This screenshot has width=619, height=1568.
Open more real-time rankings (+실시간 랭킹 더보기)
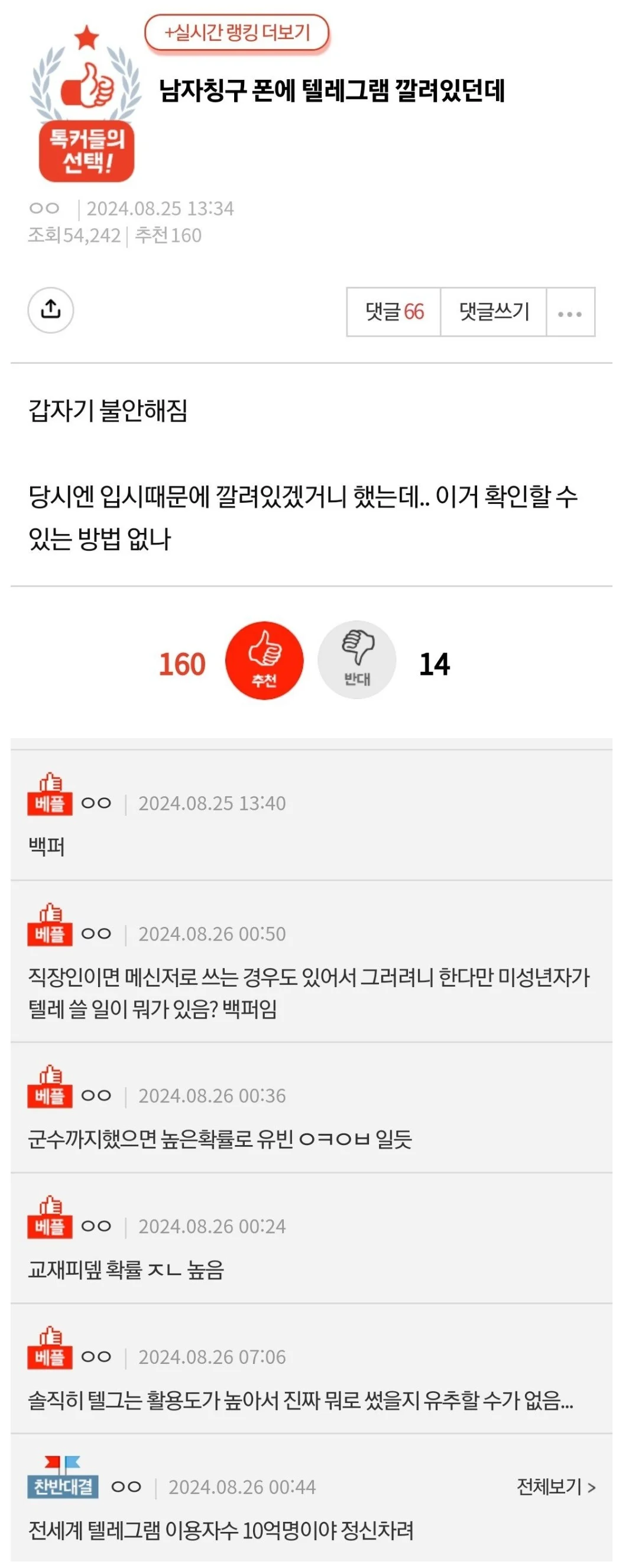236,33
